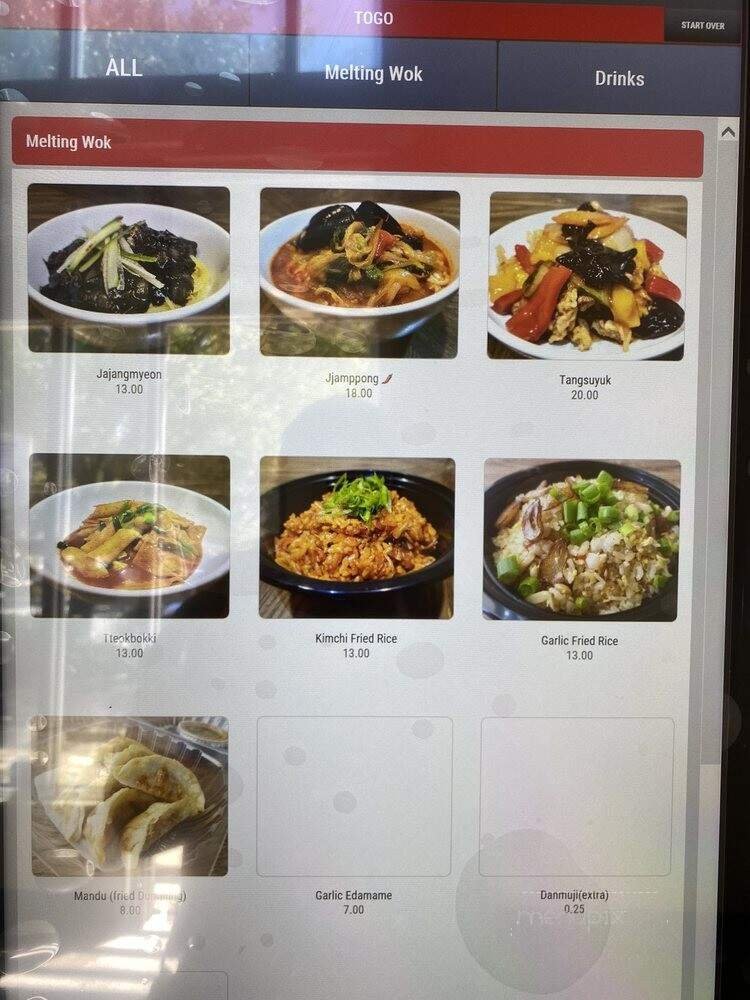Screen dimensions: 750x1000
Task: Choose the Tangsuyuk dish picture
Action: tap(583, 271)
